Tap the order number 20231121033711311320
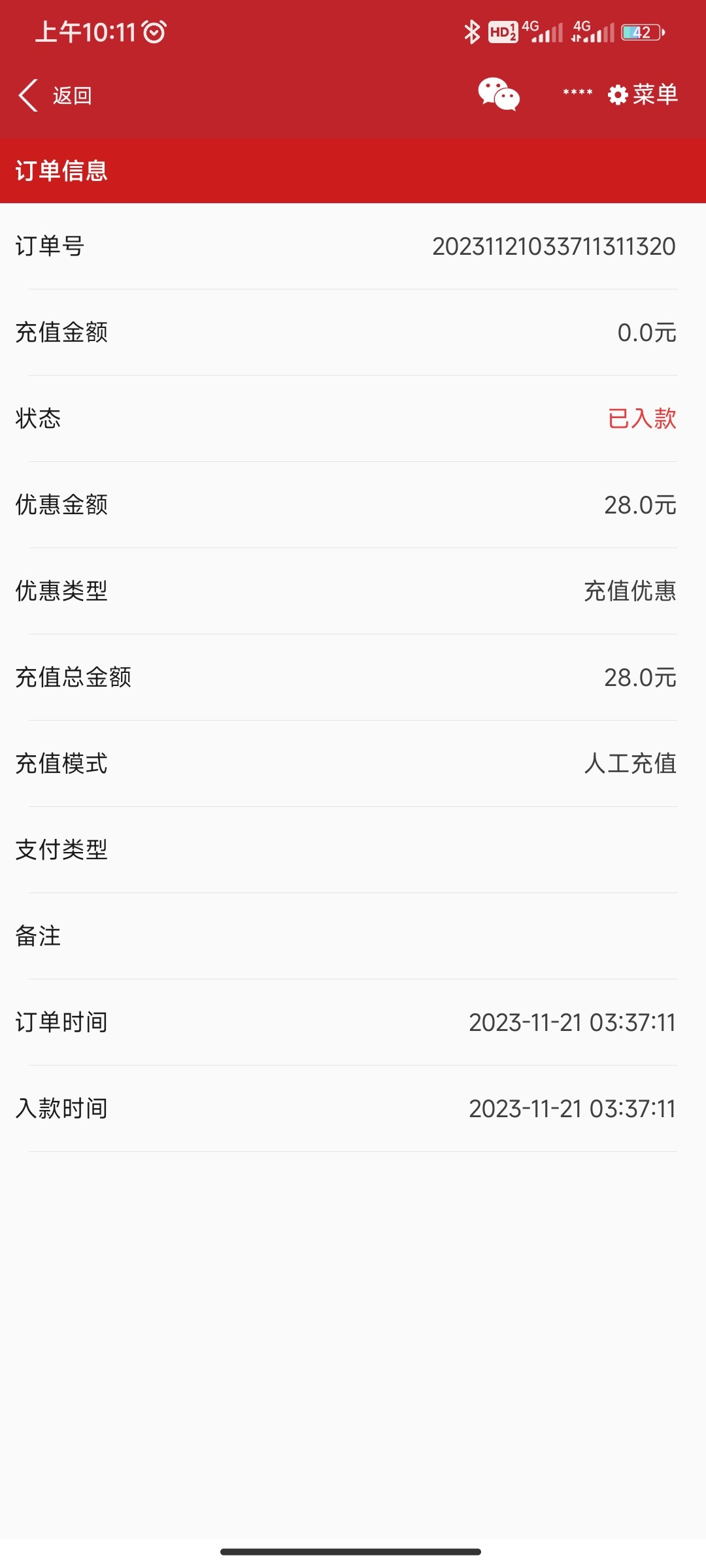Image resolution: width=706 pixels, height=1568 pixels. tap(554, 246)
